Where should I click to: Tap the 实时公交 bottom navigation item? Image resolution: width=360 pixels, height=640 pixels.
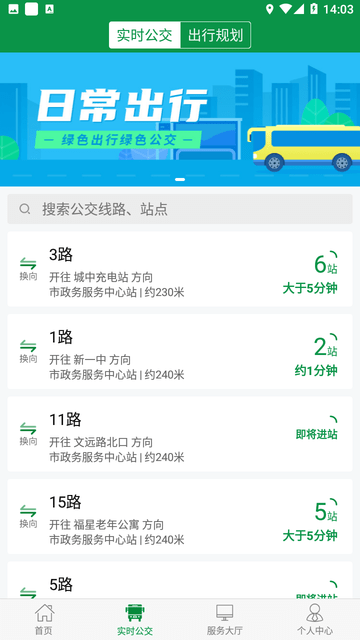(135, 620)
